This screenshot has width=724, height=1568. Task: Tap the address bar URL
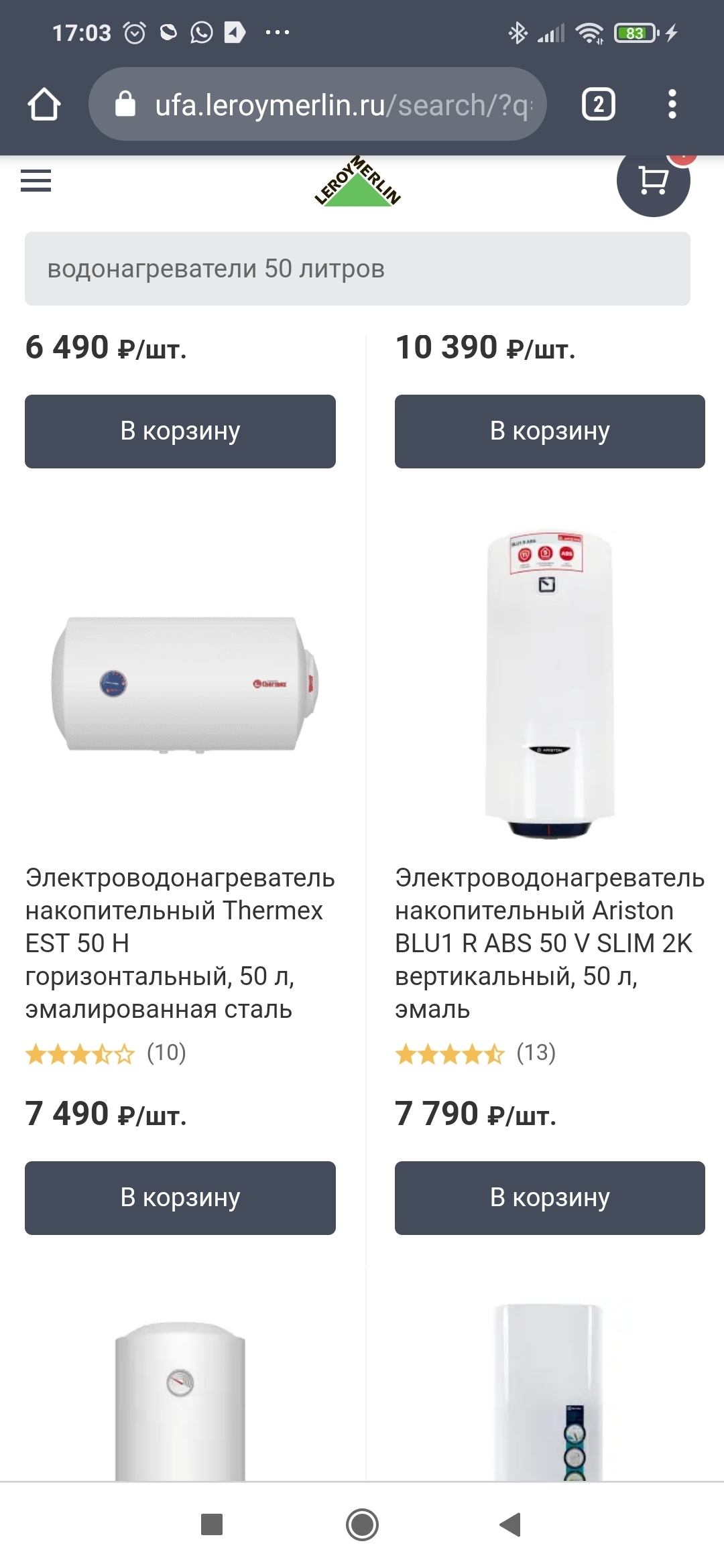[x=342, y=105]
